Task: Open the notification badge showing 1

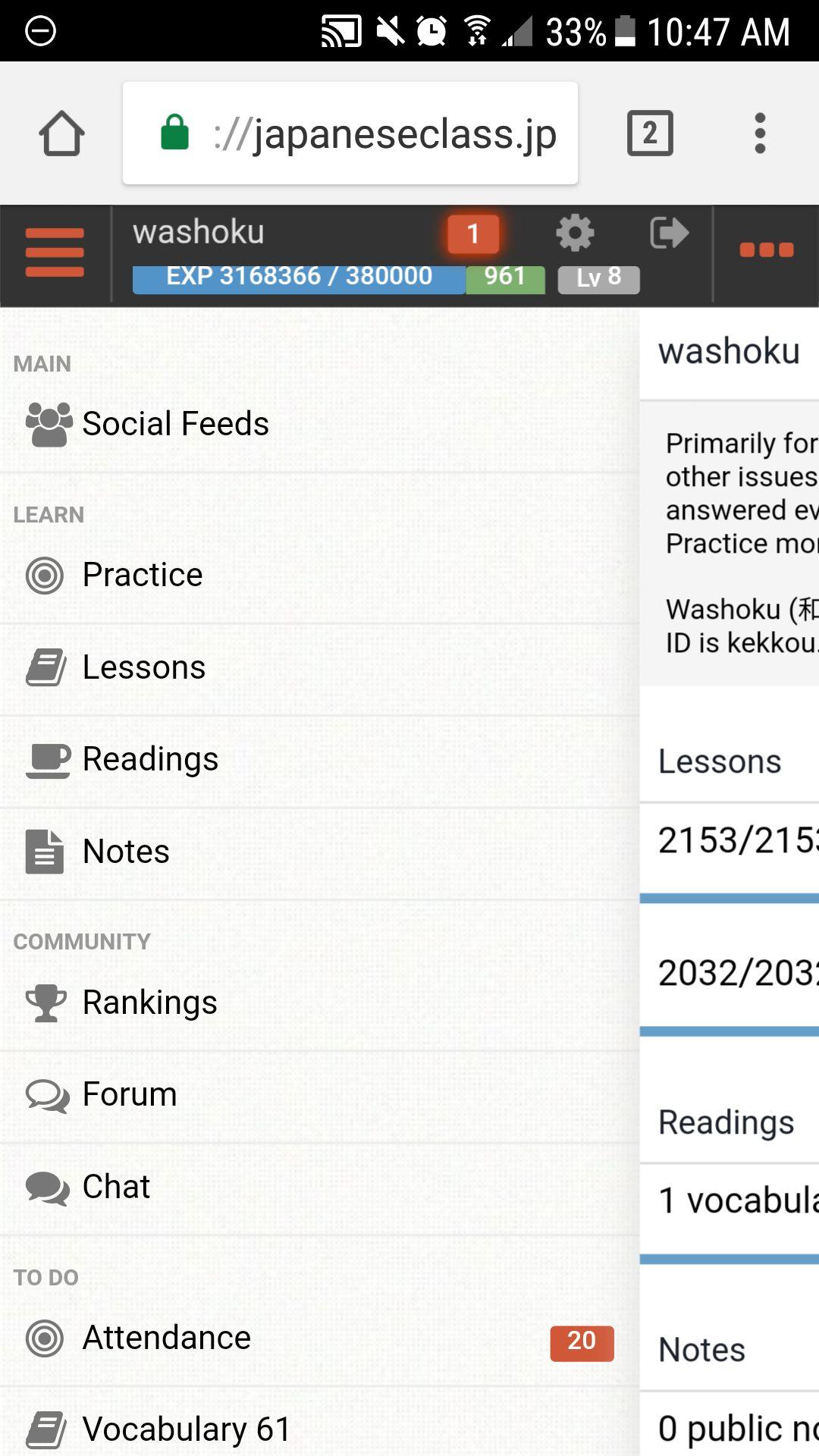Action: pos(472,234)
